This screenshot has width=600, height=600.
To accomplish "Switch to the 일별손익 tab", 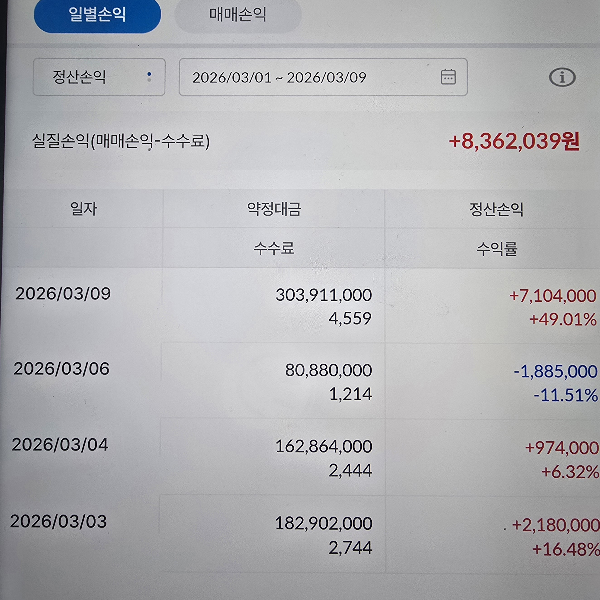I will tap(96, 15).
